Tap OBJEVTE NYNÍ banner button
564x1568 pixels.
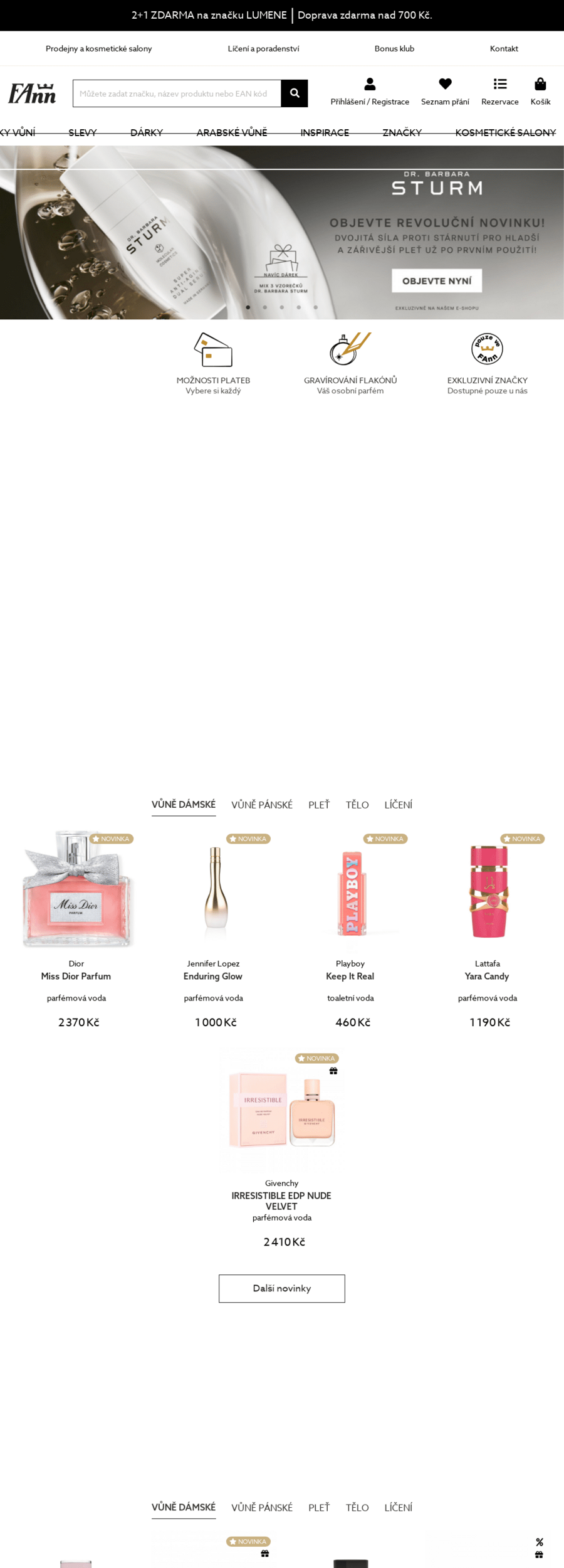coord(437,281)
